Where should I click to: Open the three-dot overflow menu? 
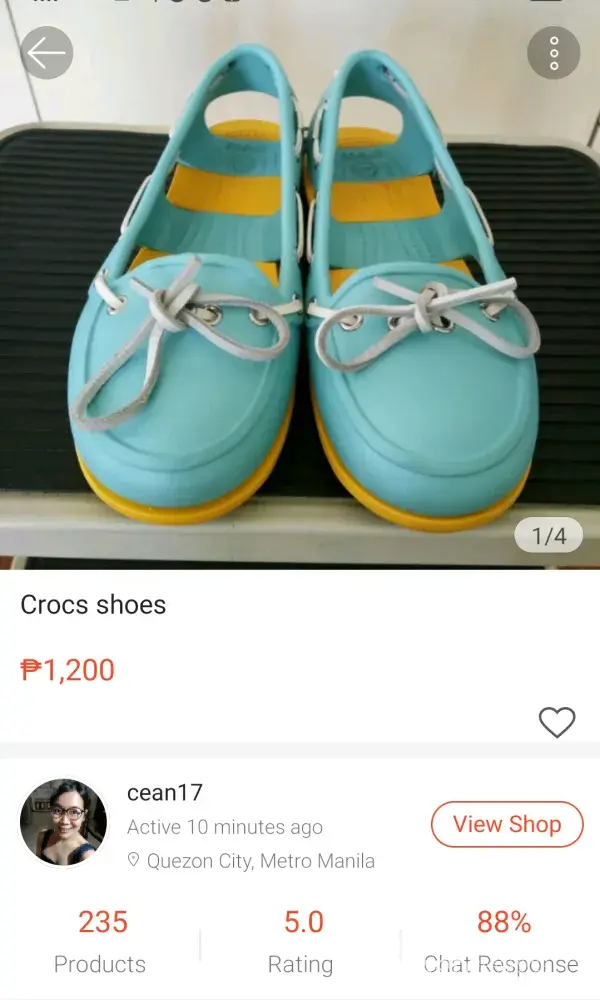click(x=553, y=53)
